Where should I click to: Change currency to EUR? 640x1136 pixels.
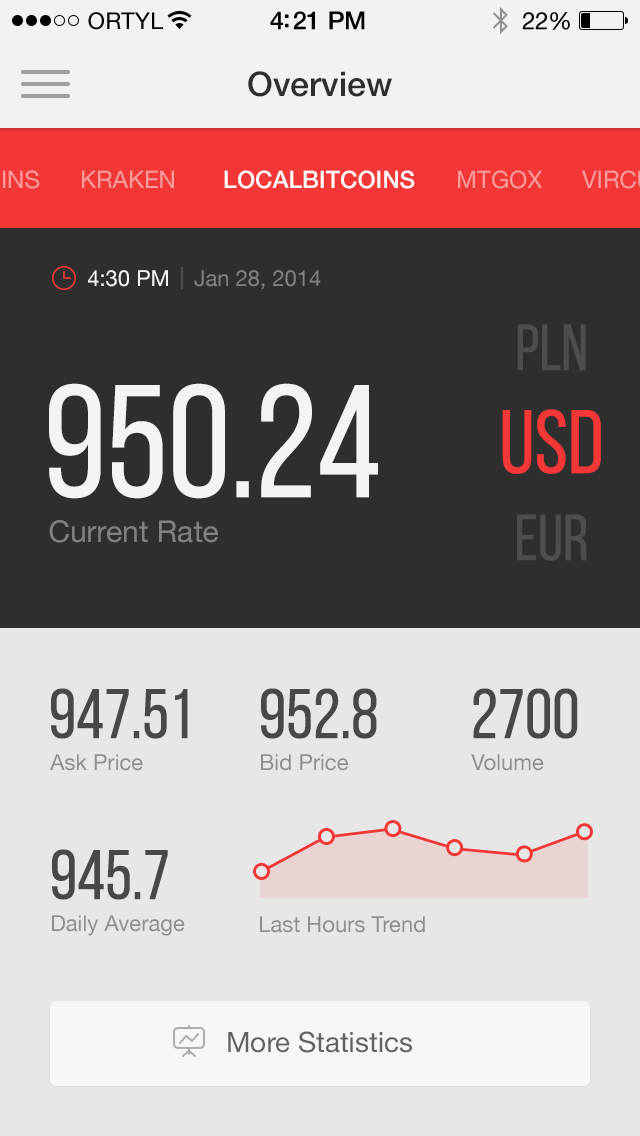tap(551, 538)
